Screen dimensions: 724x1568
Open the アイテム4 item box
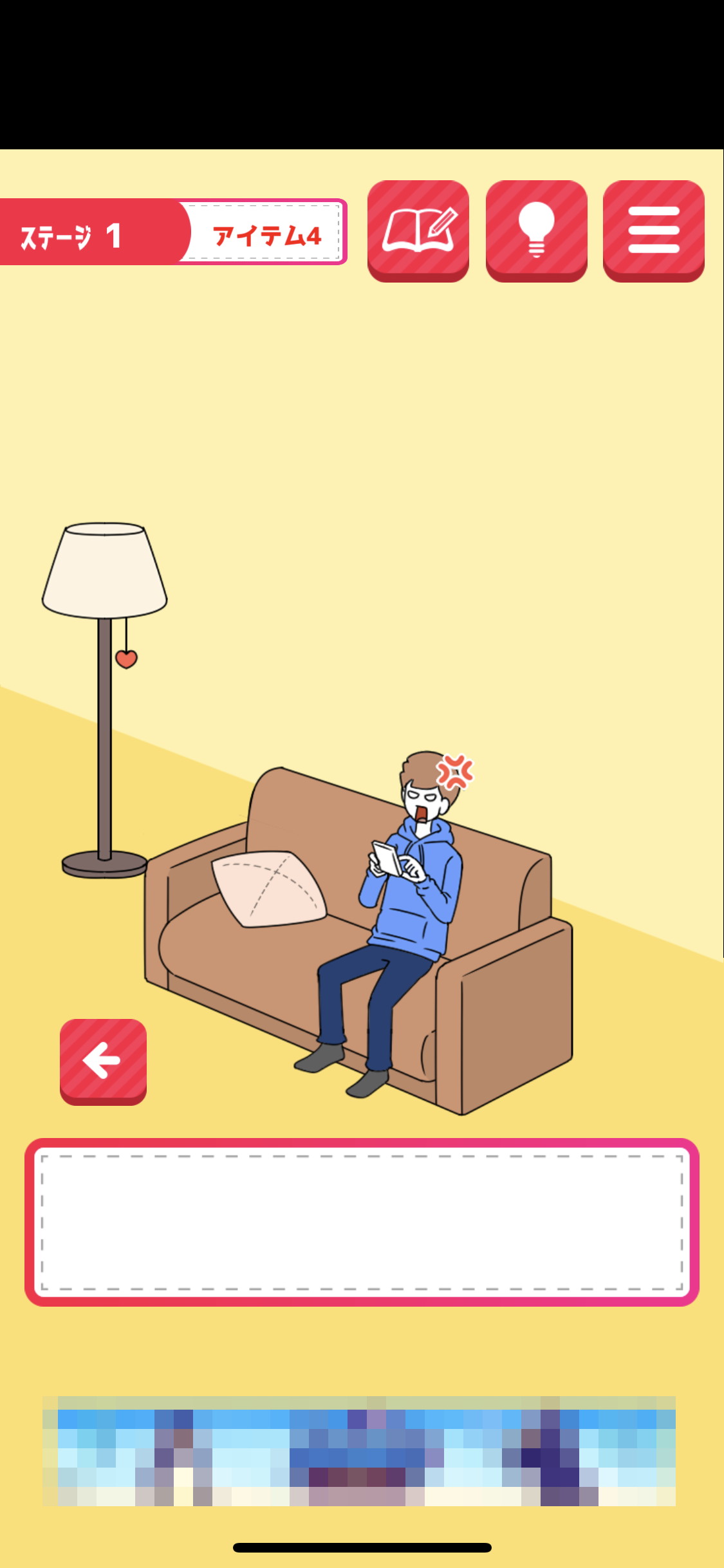[x=264, y=232]
